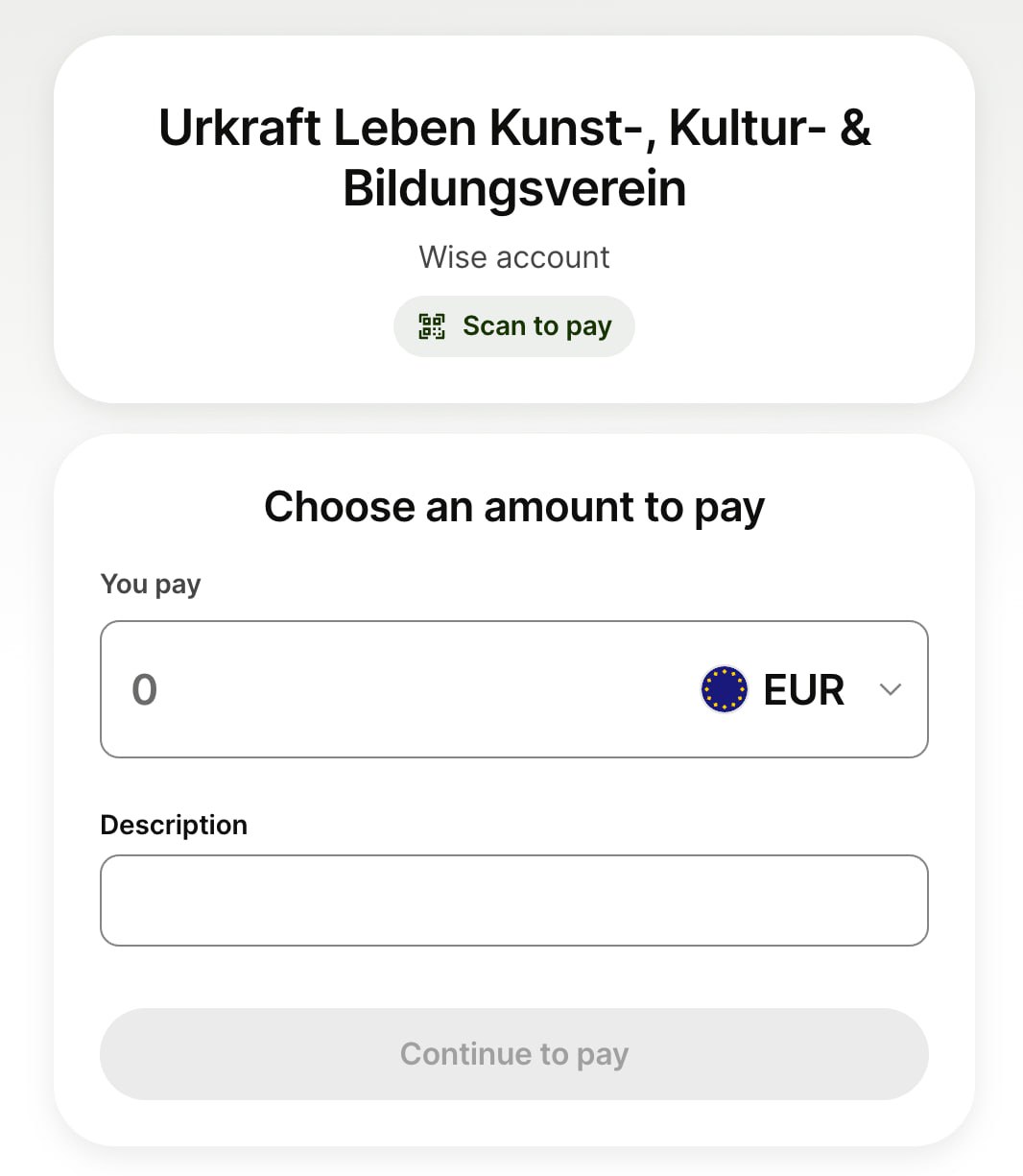Tap Continue to pay
Screen dimensions: 1023x1176
(514, 1054)
